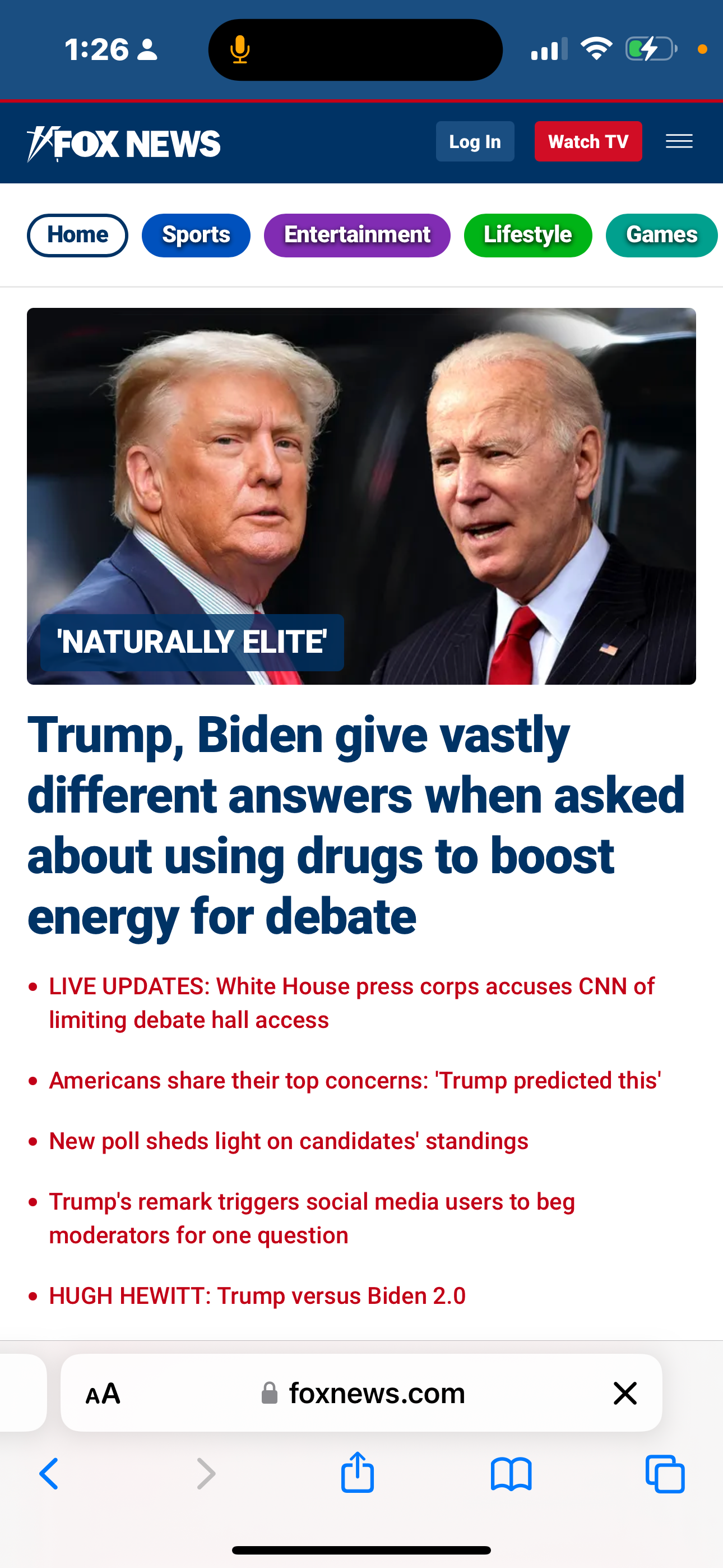Open Trump's remark social media story

[x=312, y=1219]
